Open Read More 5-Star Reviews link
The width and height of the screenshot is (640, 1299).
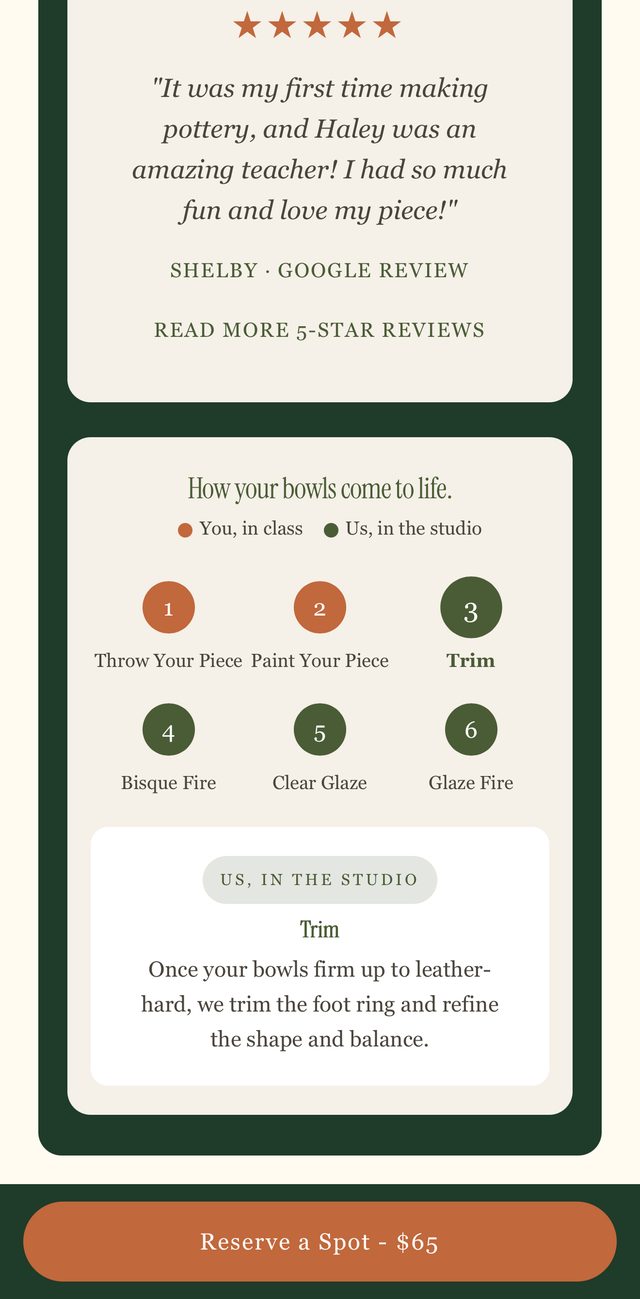pos(319,330)
